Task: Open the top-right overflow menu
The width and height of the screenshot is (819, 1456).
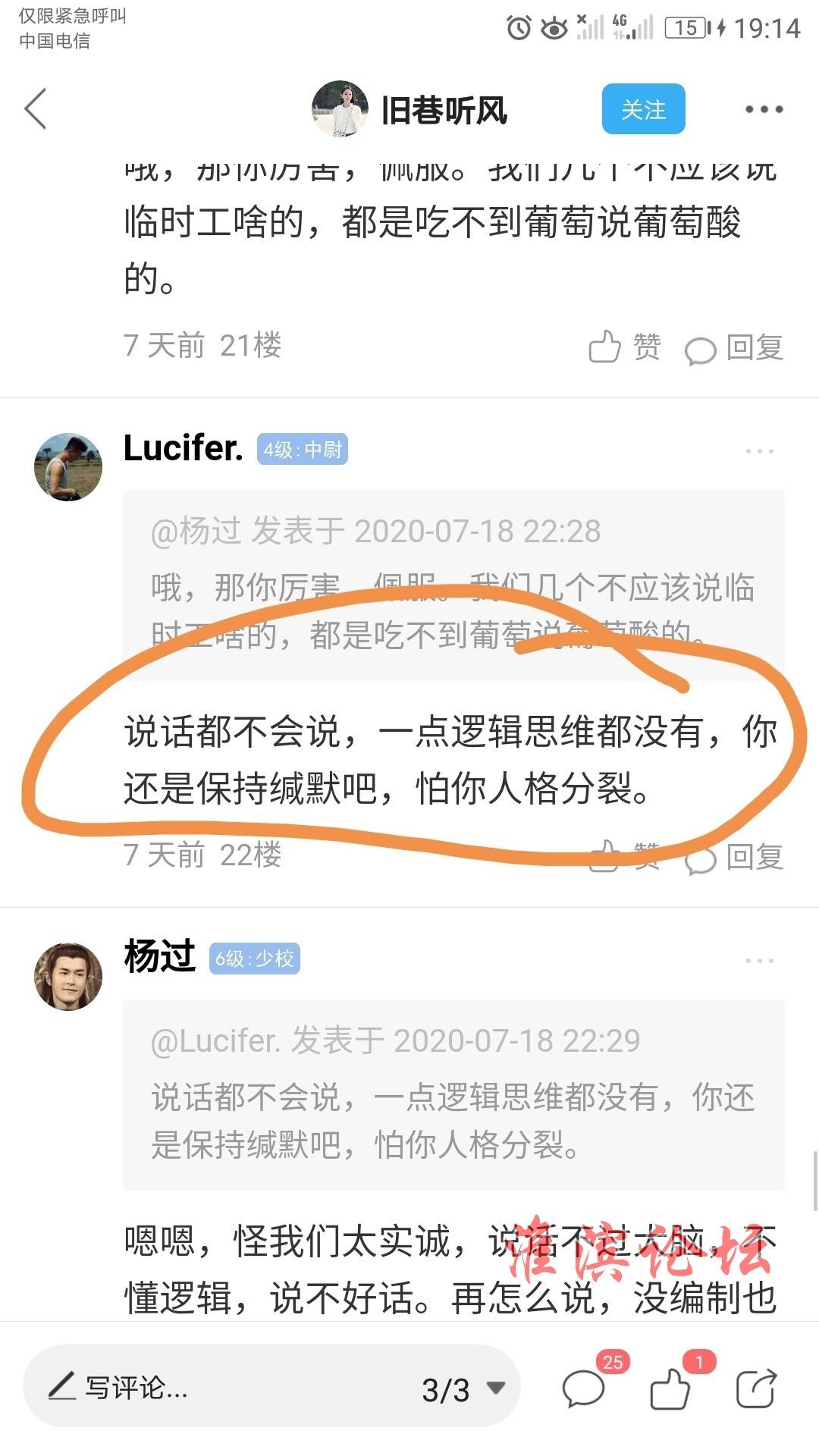Action: point(763,109)
